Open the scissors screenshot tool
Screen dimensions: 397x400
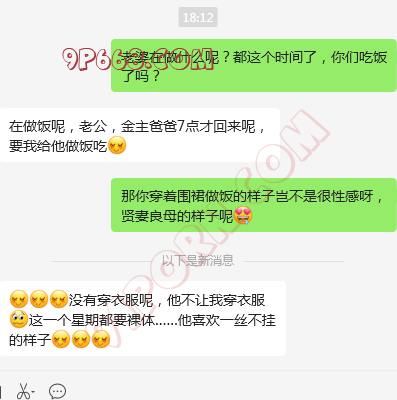[x=24, y=391]
